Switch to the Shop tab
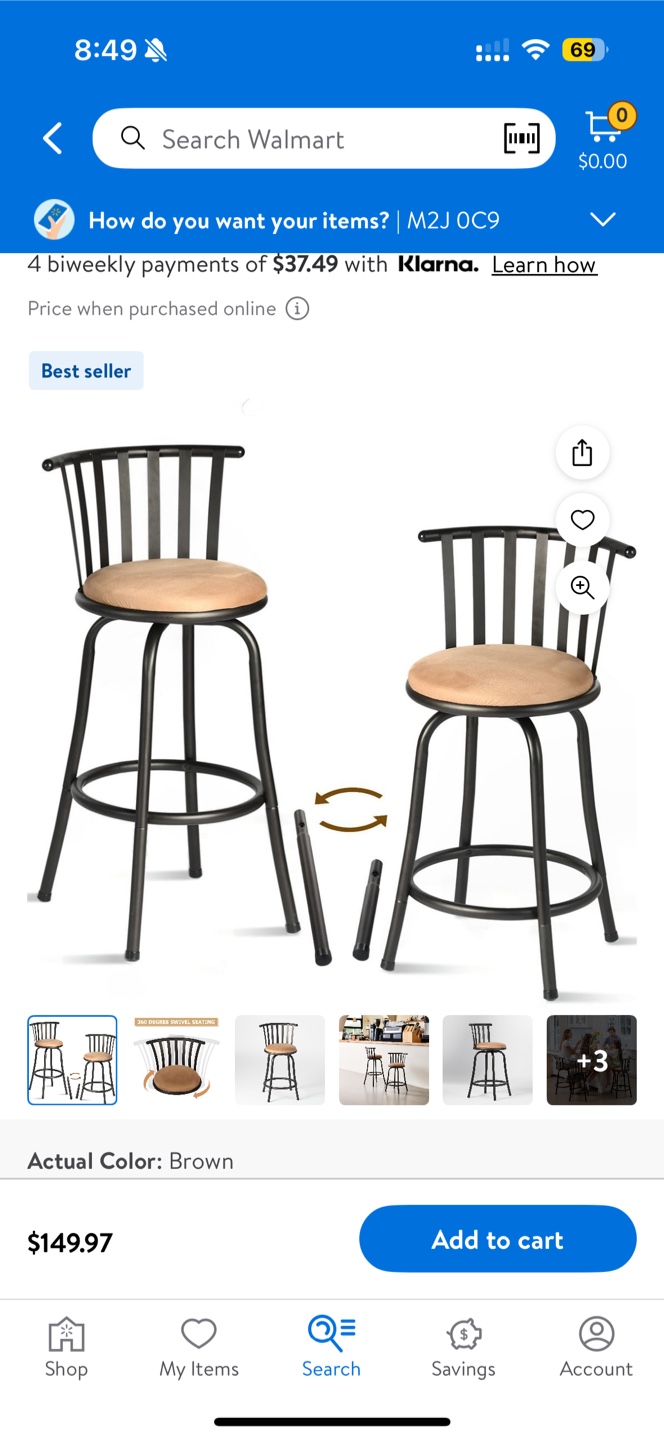 66,1347
